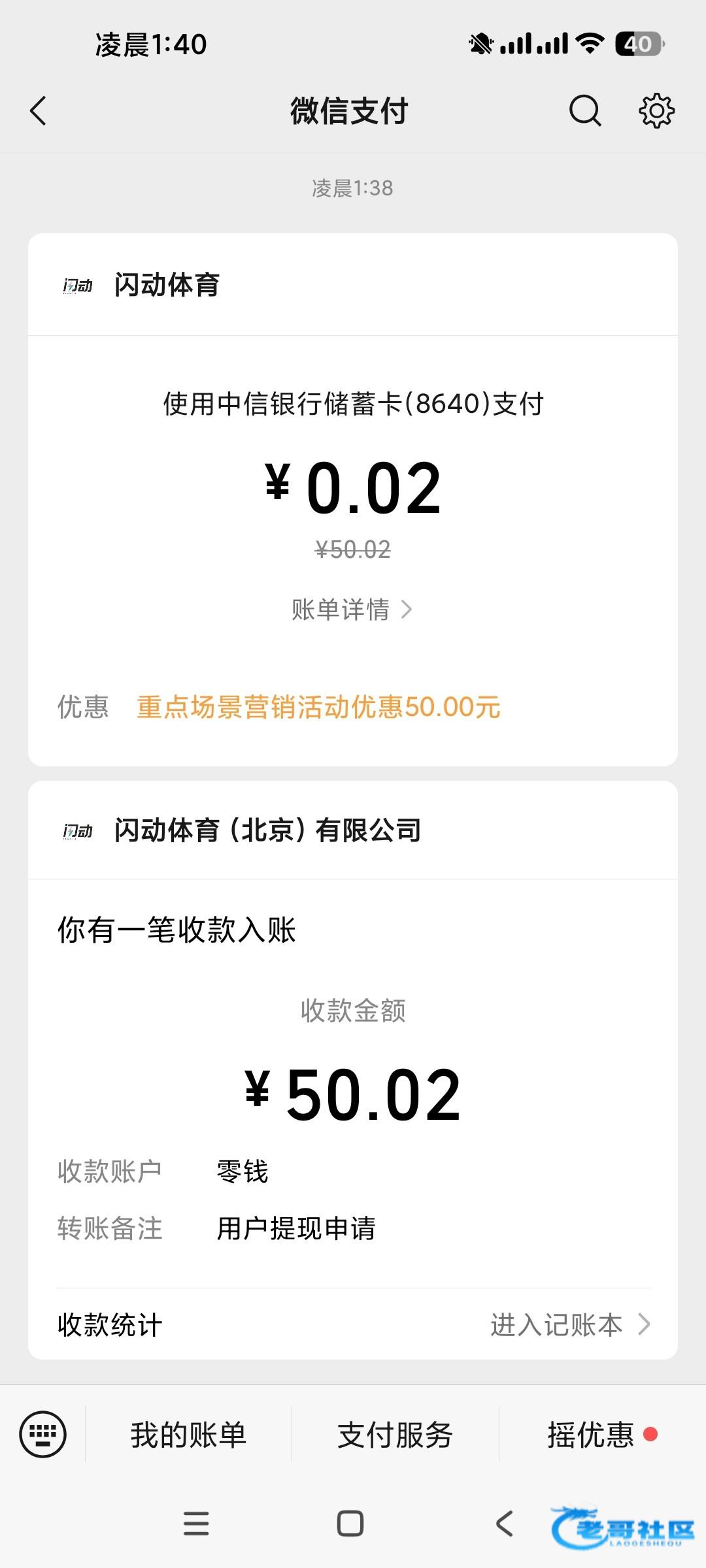Open 摇优惠 menu

pos(591,1435)
